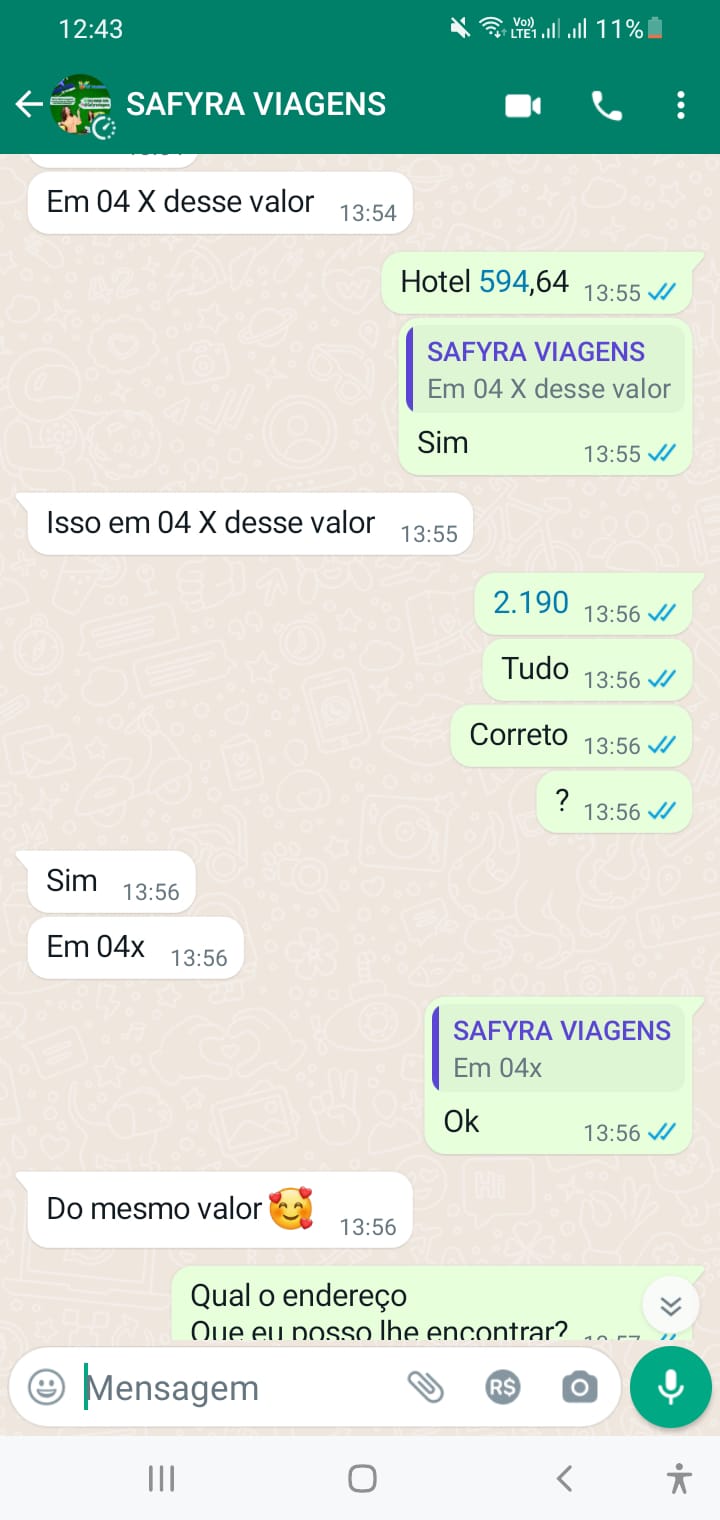Jump to the quoted message "Em 04x"
The height and width of the screenshot is (1520, 720).
(559, 1049)
